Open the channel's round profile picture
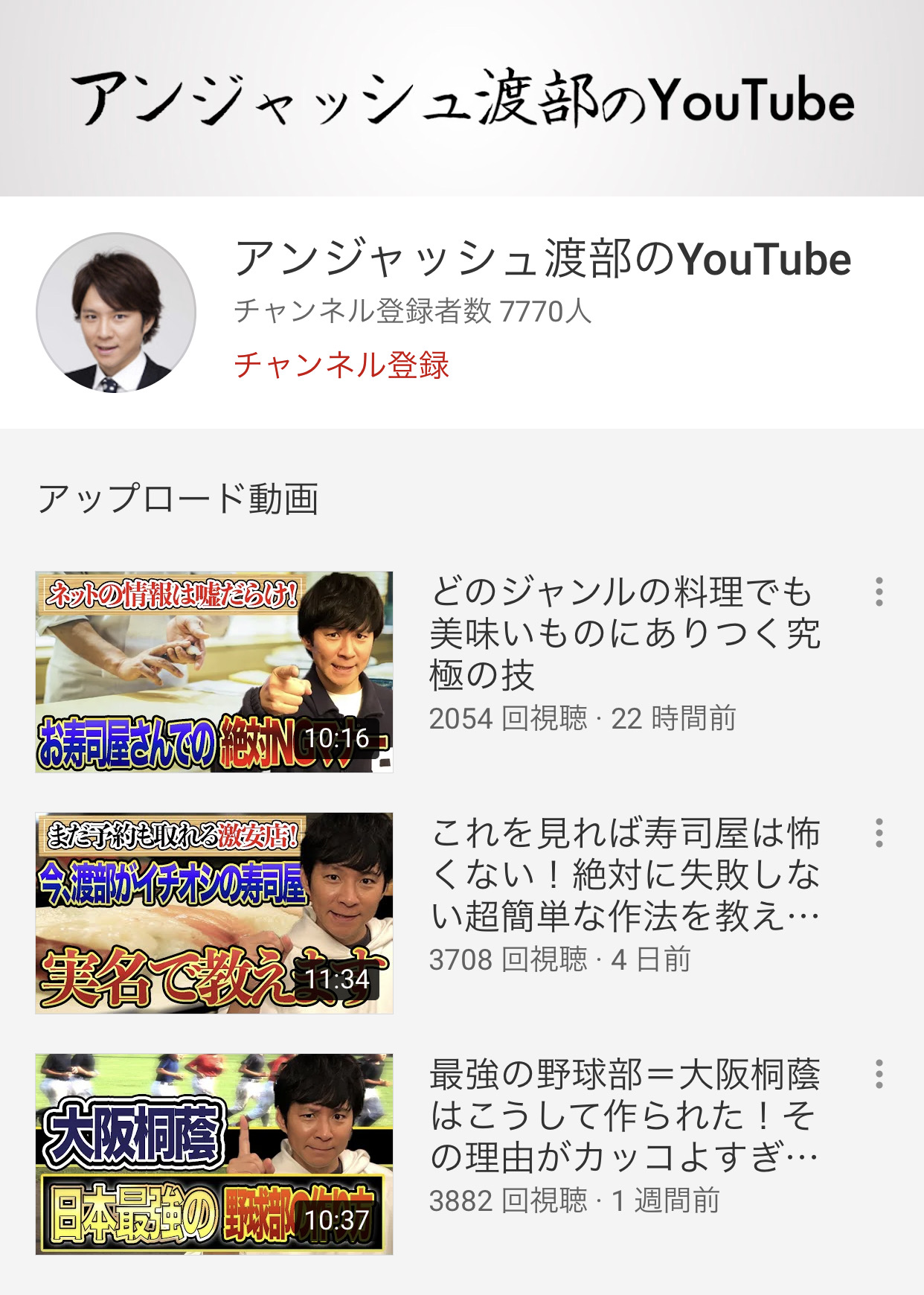The width and height of the screenshot is (924, 1295). [116, 313]
